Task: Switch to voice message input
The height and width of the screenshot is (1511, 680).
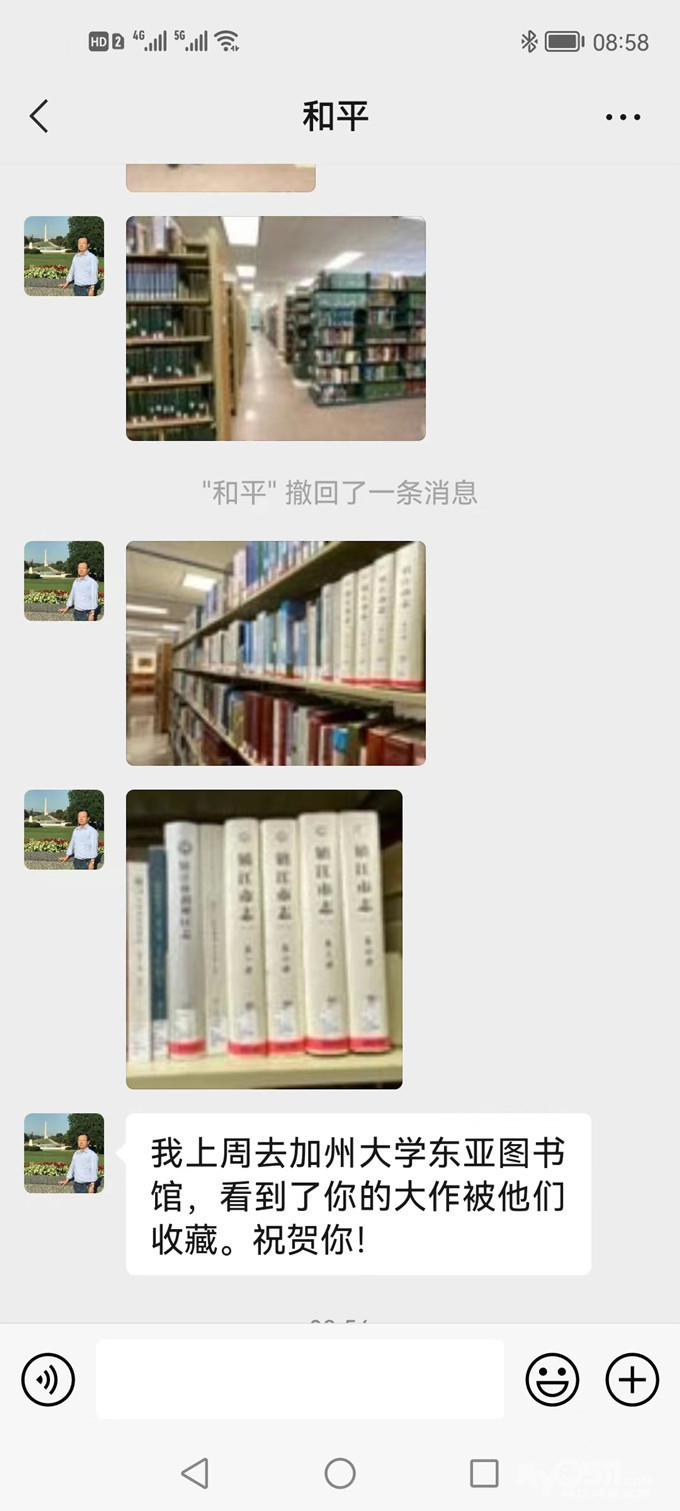Action: (x=48, y=1380)
